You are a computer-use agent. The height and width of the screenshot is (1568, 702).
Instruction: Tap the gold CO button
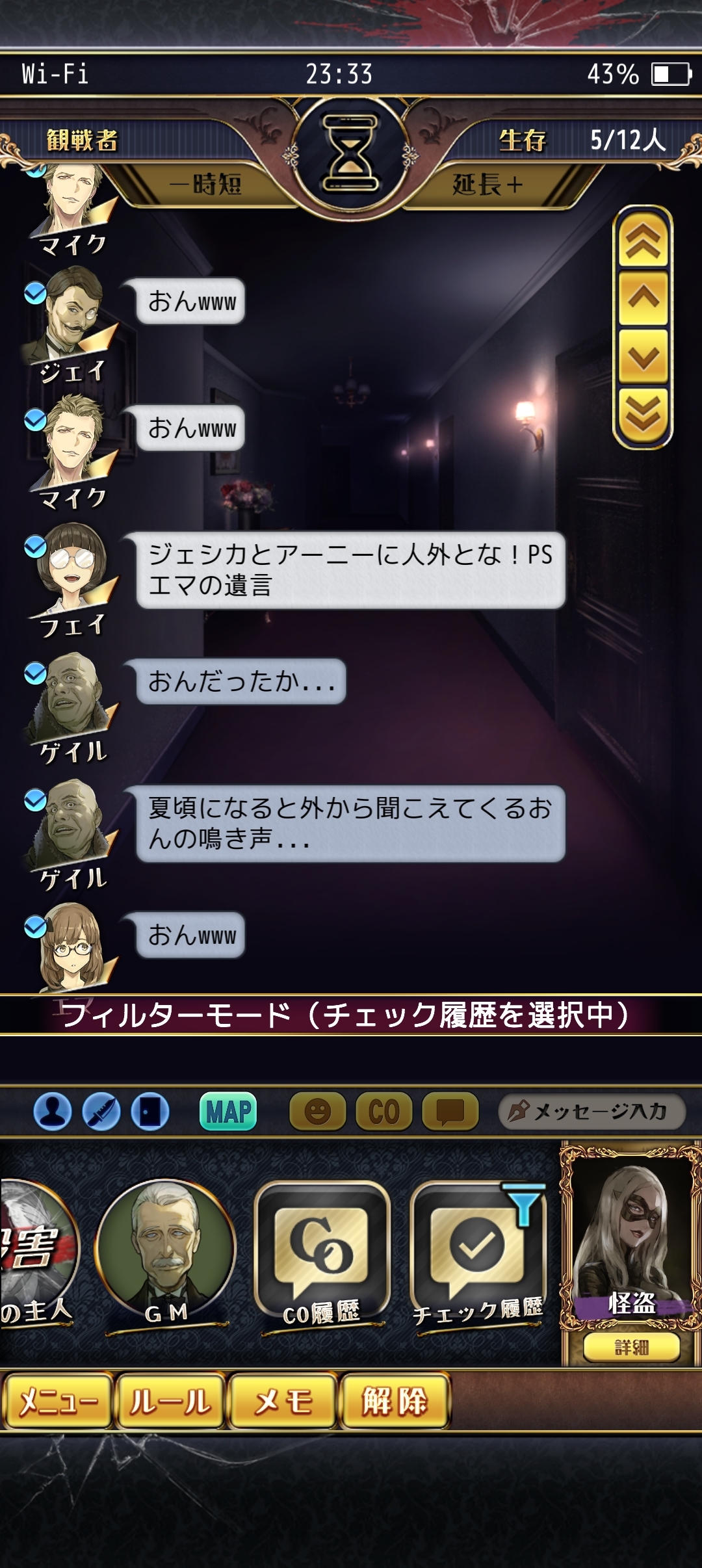click(x=383, y=1111)
